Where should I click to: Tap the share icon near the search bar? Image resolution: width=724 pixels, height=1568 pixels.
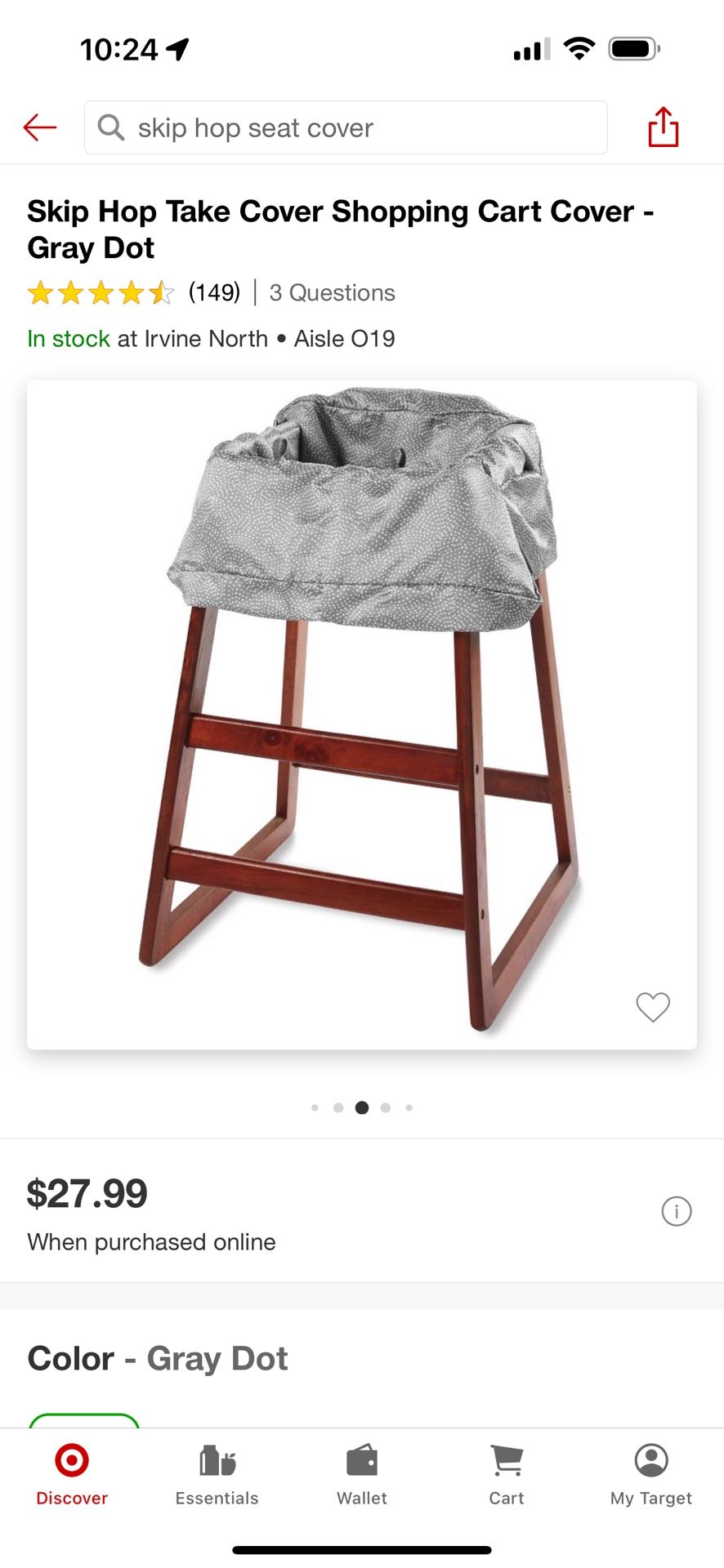(x=664, y=127)
